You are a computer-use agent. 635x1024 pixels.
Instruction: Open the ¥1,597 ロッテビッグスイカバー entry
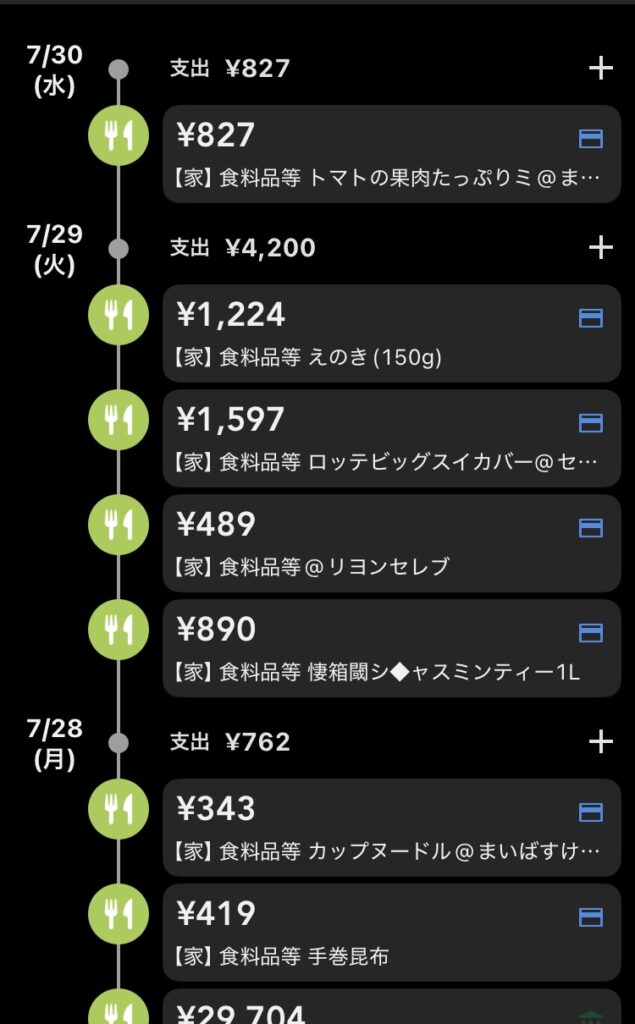tap(391, 438)
